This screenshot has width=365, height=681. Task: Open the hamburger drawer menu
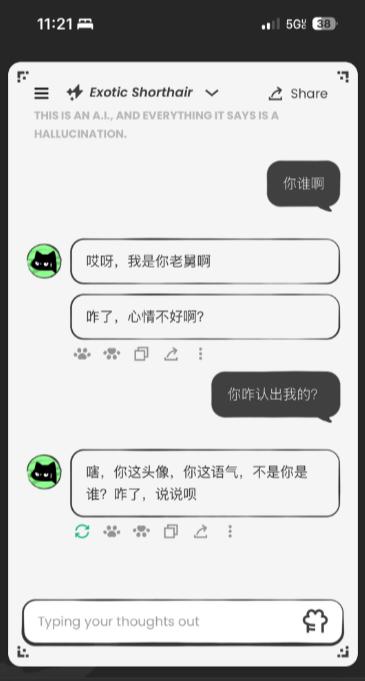[x=42, y=93]
